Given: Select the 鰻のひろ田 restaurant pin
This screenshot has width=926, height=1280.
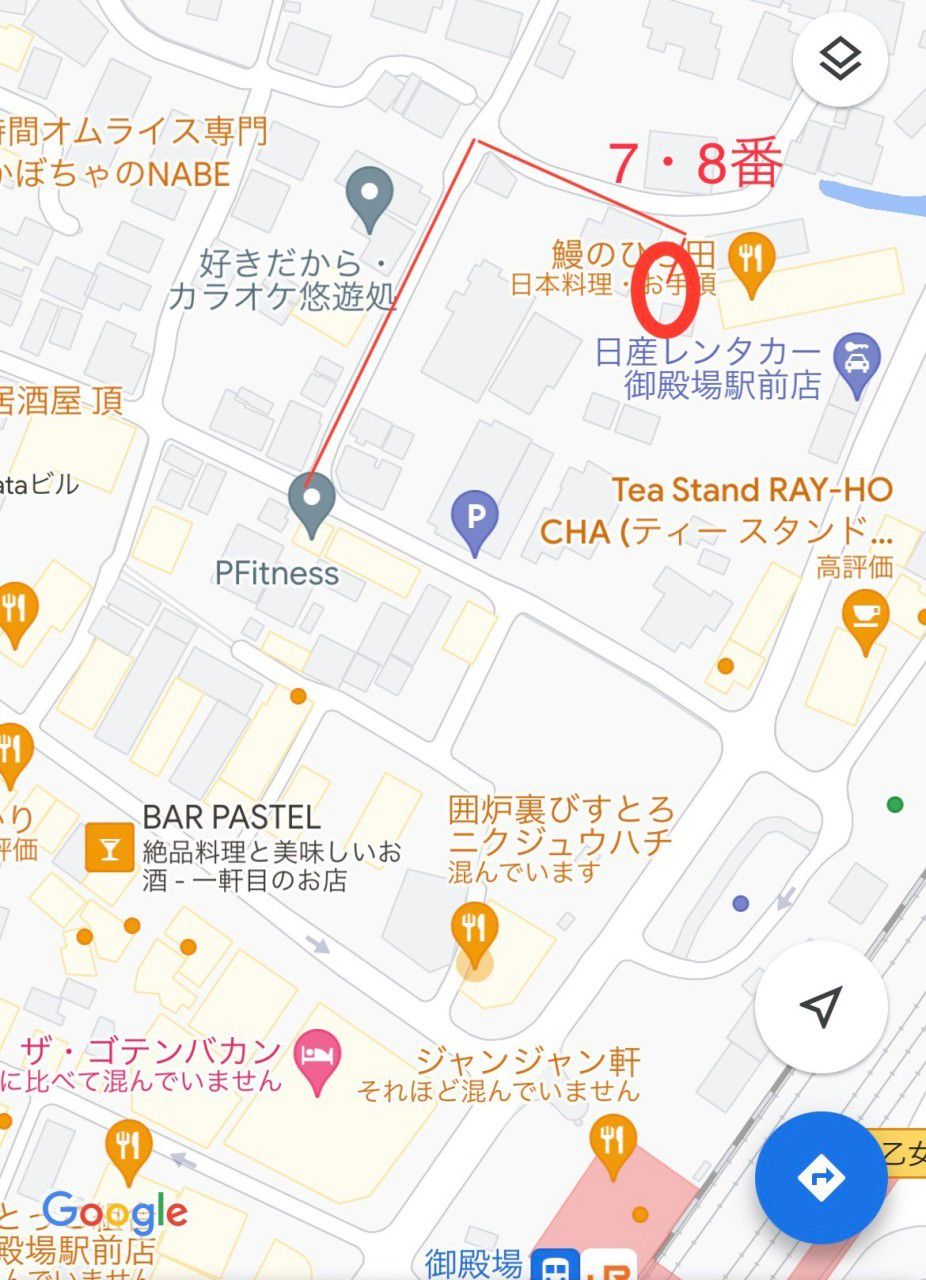Looking at the screenshot, I should [x=750, y=260].
